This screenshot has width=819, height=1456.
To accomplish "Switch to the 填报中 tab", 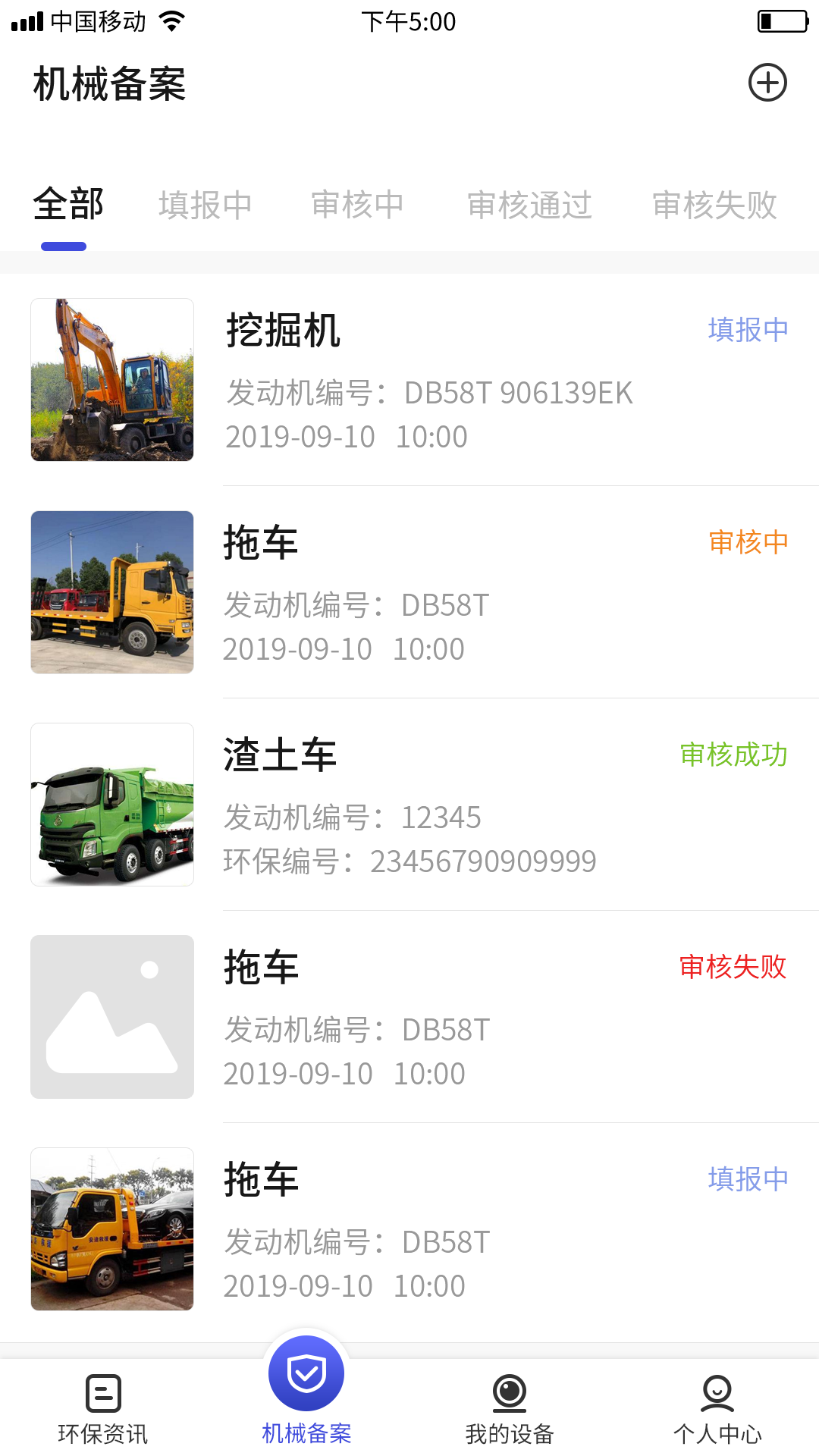I will 205,205.
